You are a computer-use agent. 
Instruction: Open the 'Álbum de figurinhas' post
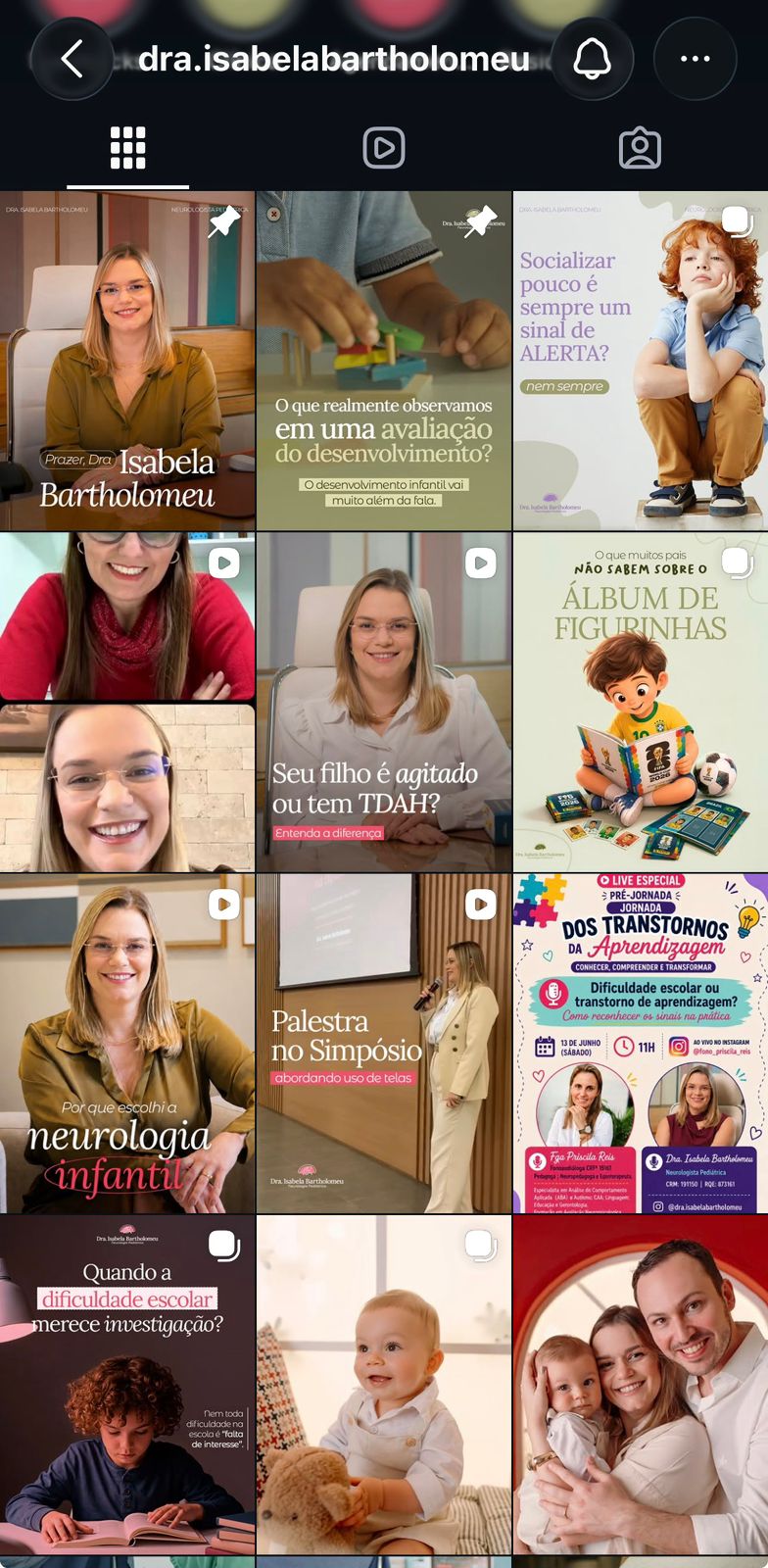pyautogui.click(x=641, y=702)
